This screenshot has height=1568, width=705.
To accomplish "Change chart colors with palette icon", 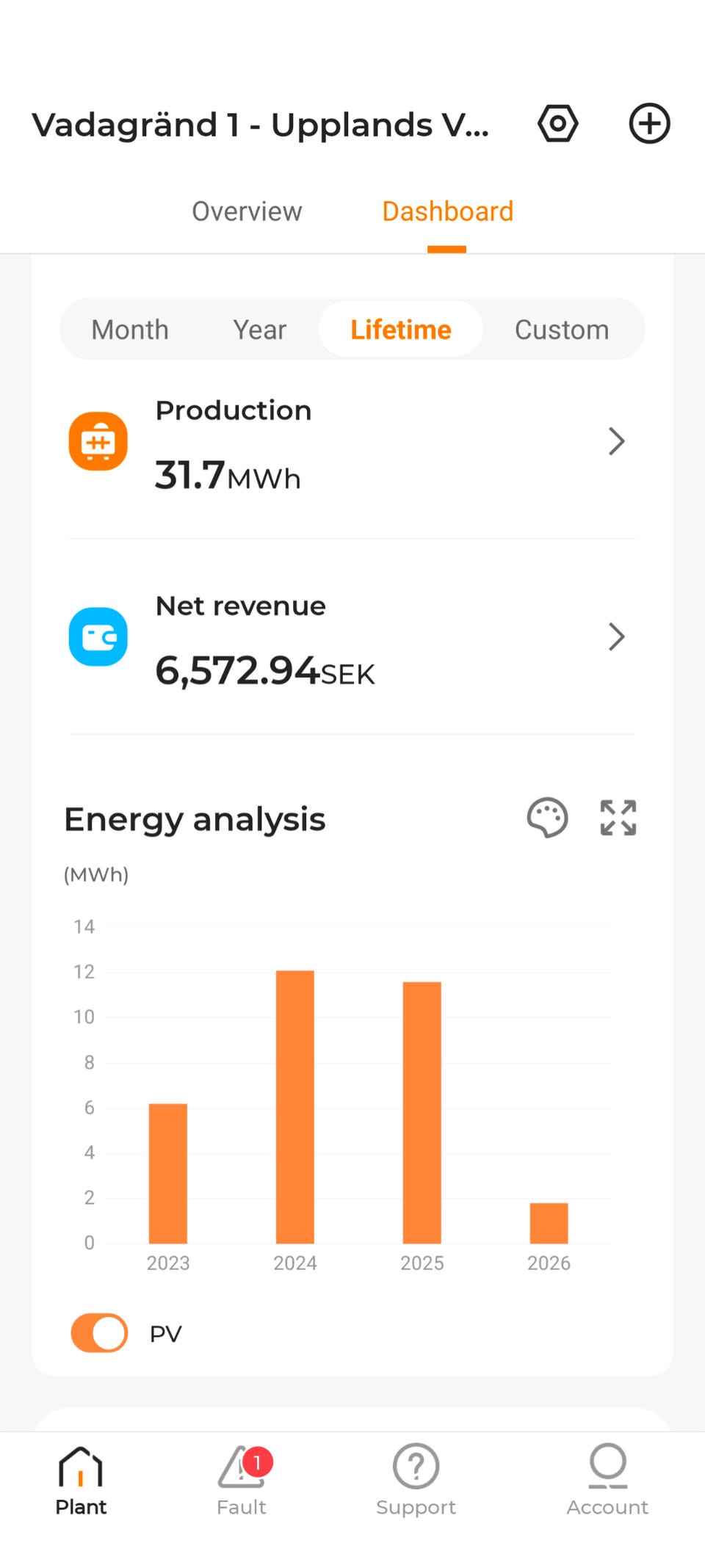I will coord(547,818).
